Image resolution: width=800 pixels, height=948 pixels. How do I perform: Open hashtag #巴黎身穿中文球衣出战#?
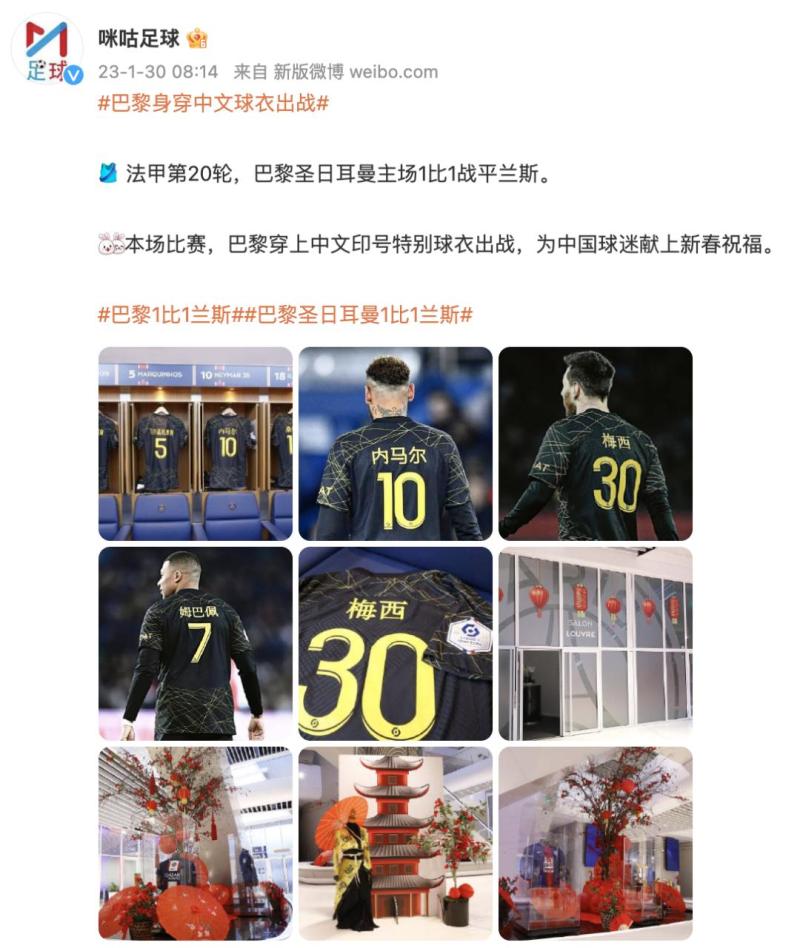(213, 103)
